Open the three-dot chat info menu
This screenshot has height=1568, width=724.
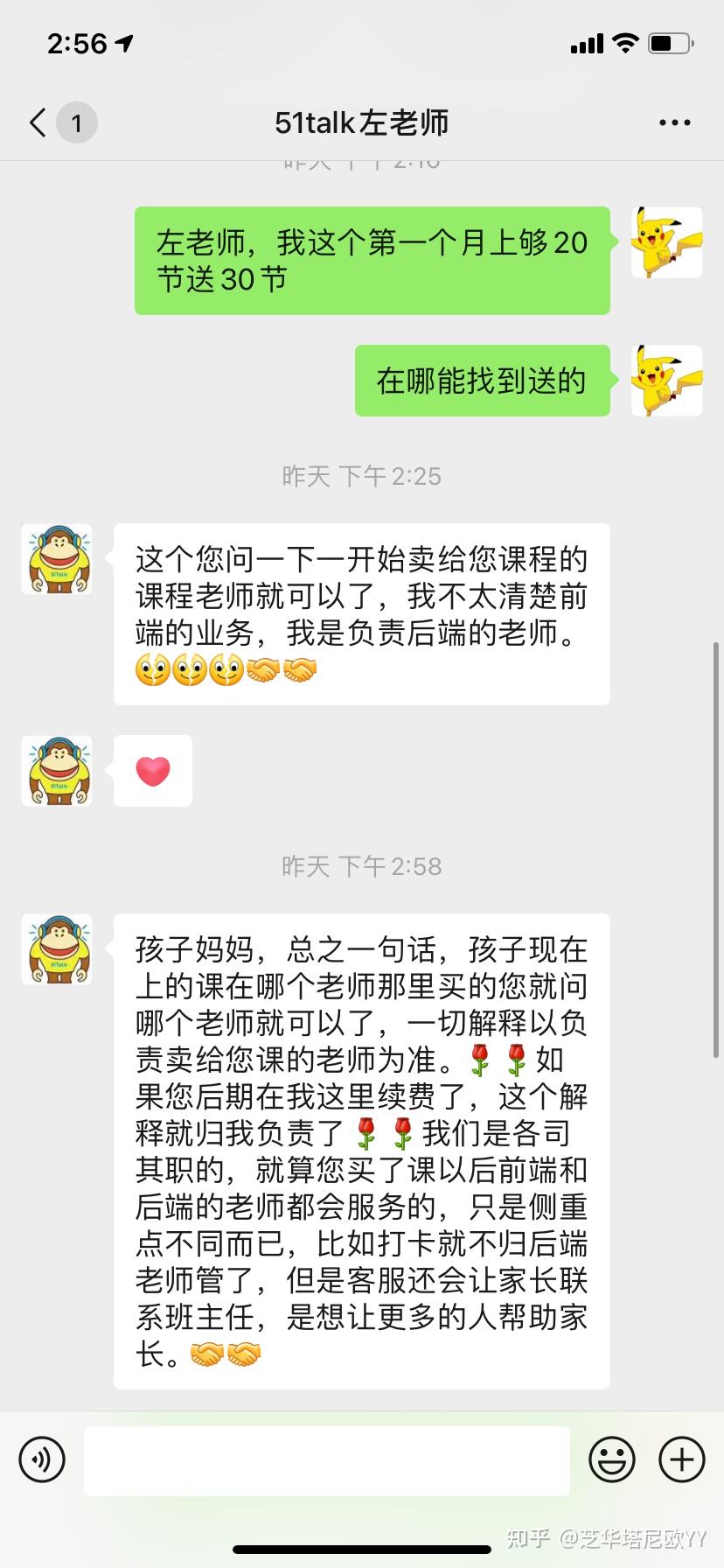click(675, 123)
